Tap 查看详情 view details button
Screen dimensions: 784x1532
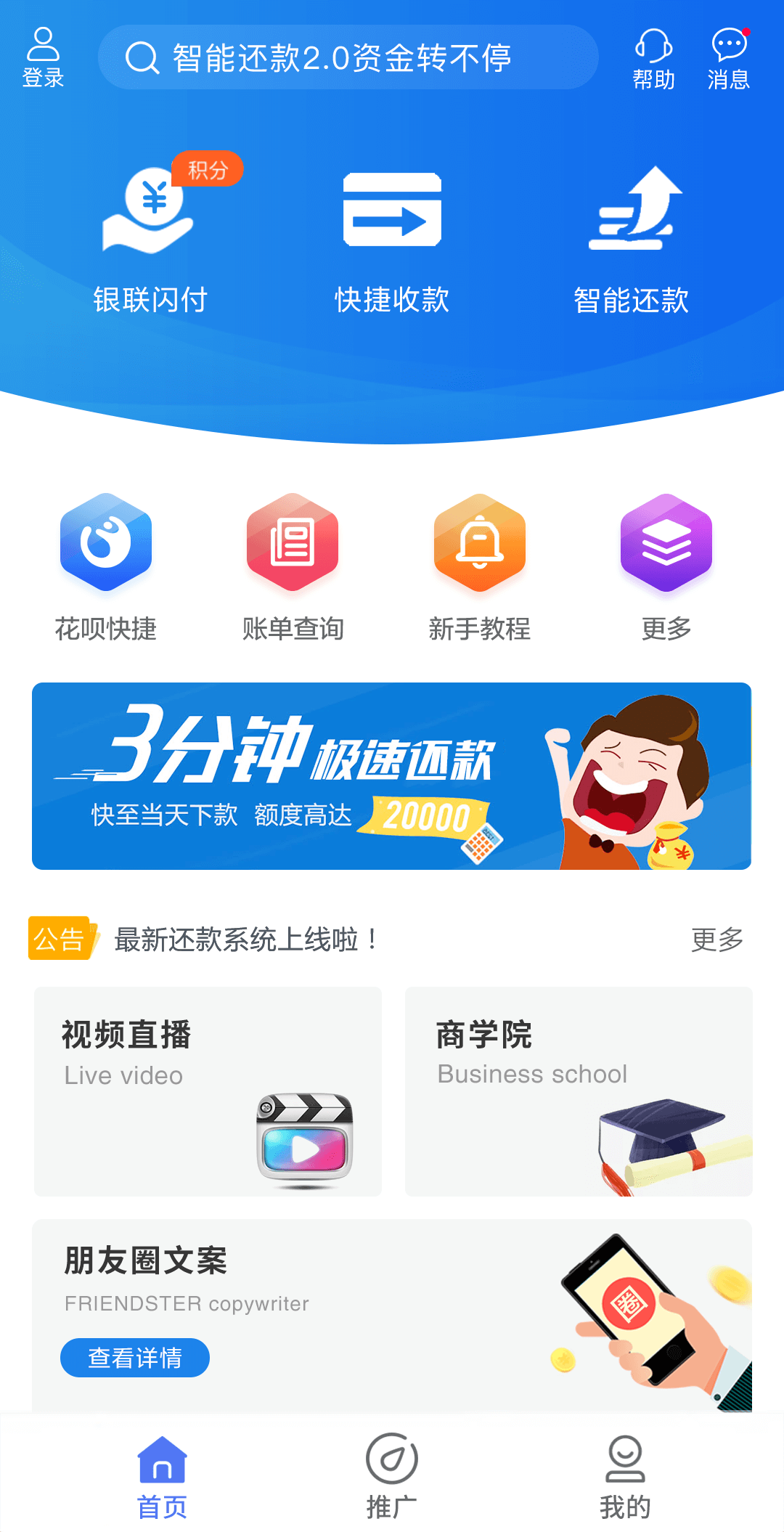coord(135,1357)
